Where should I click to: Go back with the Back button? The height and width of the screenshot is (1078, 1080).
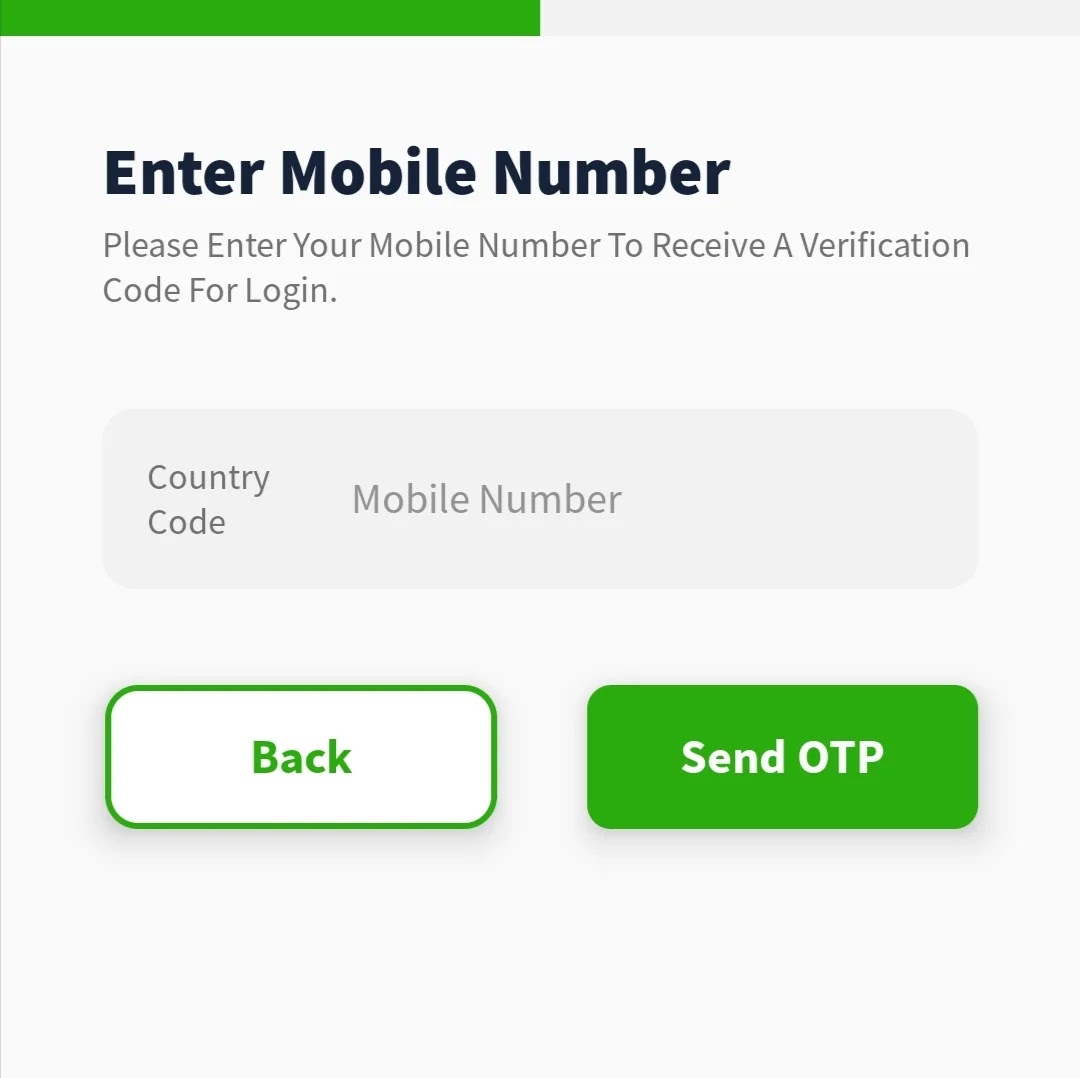click(301, 757)
